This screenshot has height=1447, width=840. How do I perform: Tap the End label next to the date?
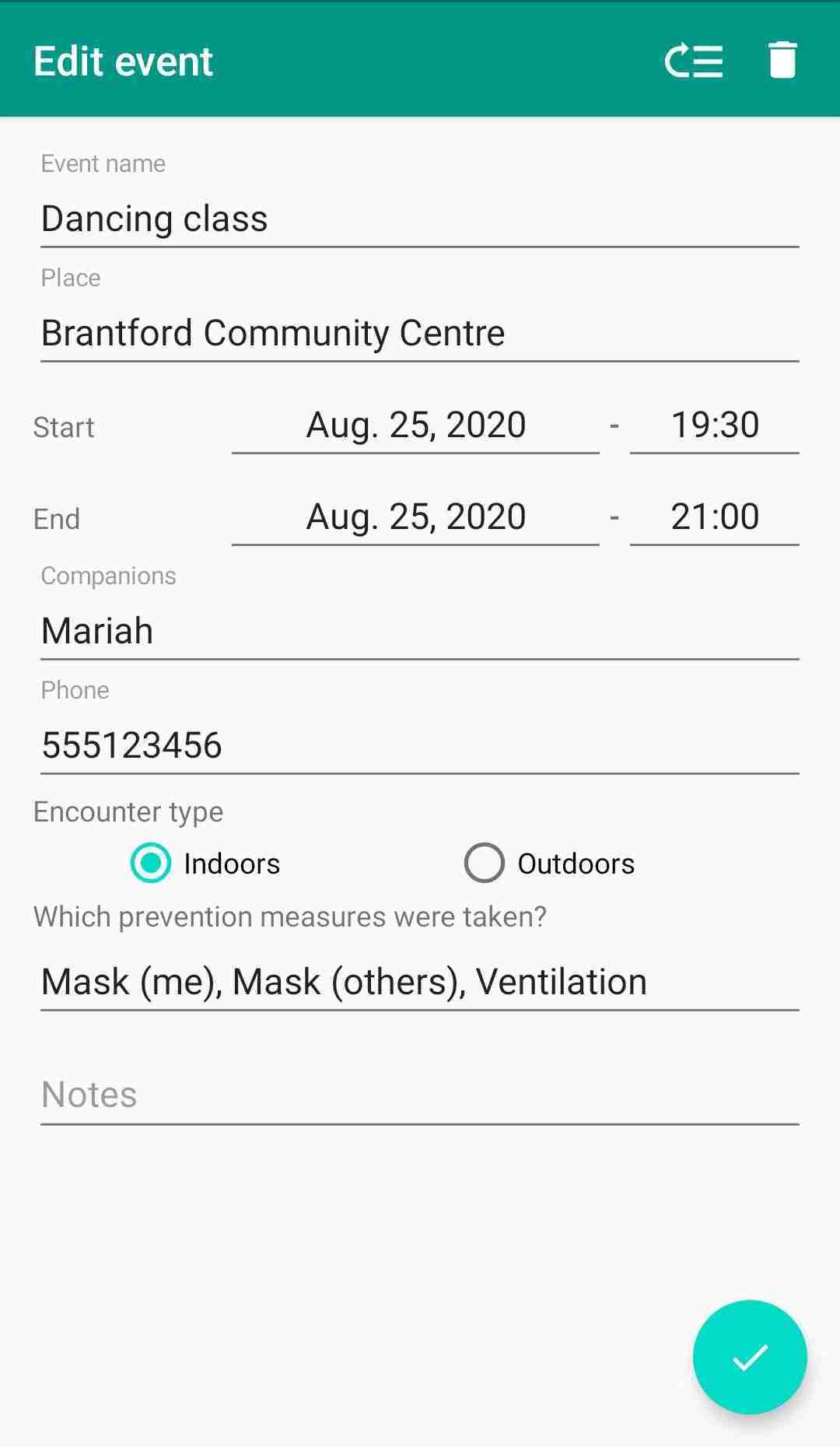(x=56, y=518)
